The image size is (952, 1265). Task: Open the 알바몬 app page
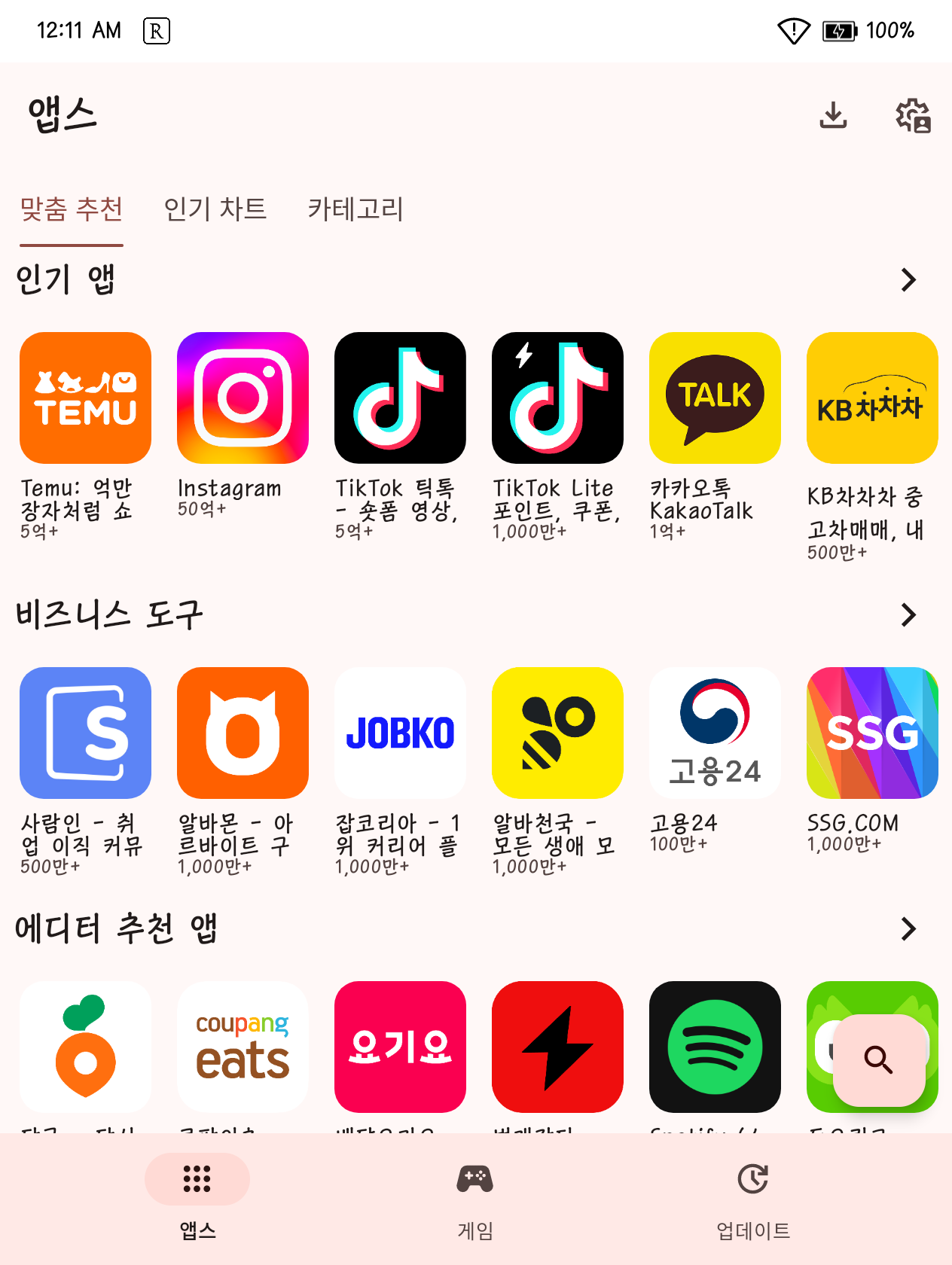(243, 733)
